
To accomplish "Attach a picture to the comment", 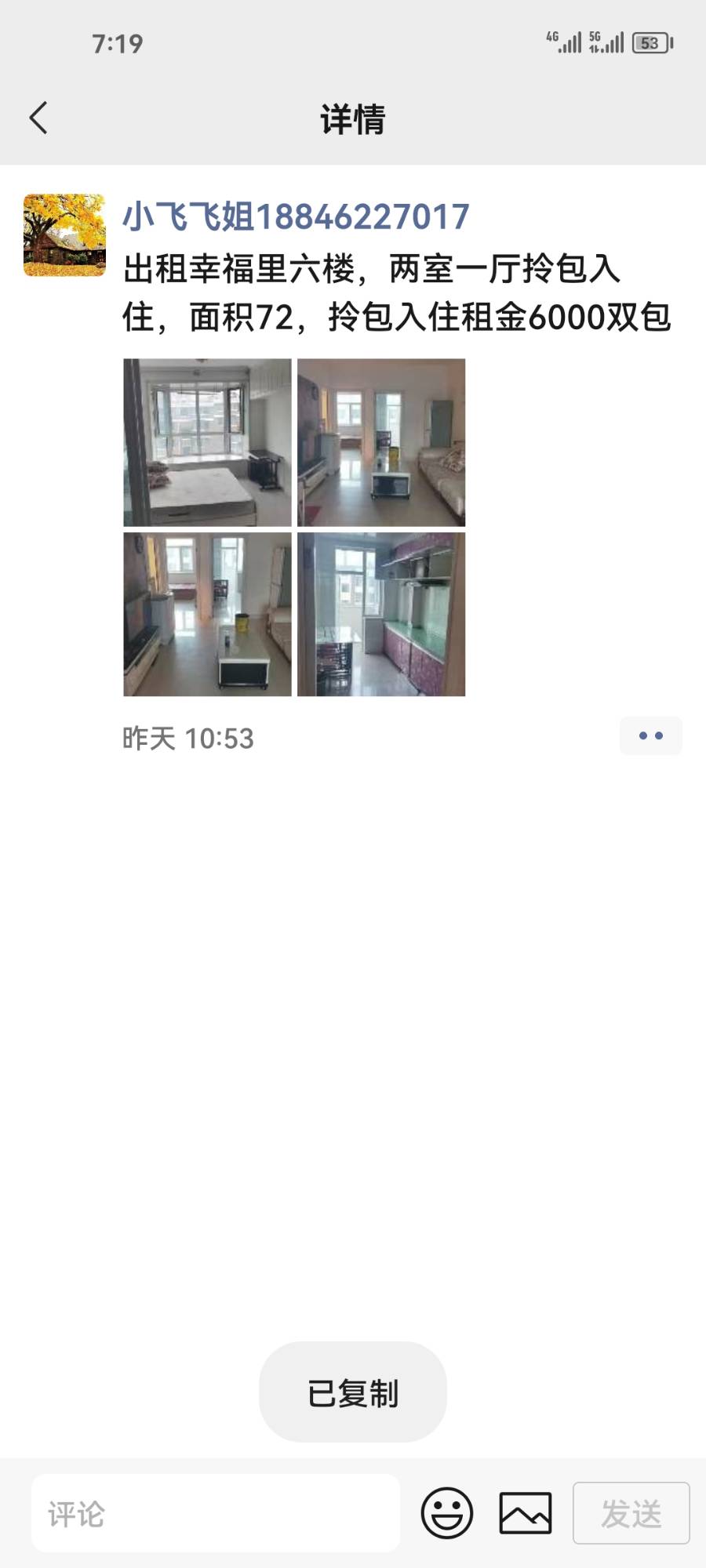I will 526,1513.
